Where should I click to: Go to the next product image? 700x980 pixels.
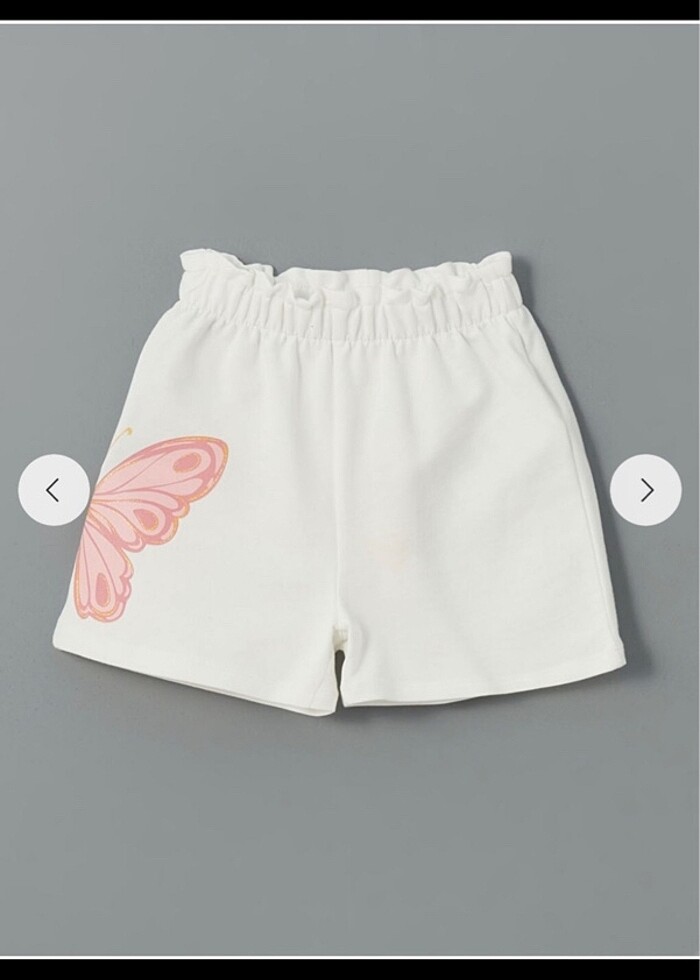click(x=646, y=490)
